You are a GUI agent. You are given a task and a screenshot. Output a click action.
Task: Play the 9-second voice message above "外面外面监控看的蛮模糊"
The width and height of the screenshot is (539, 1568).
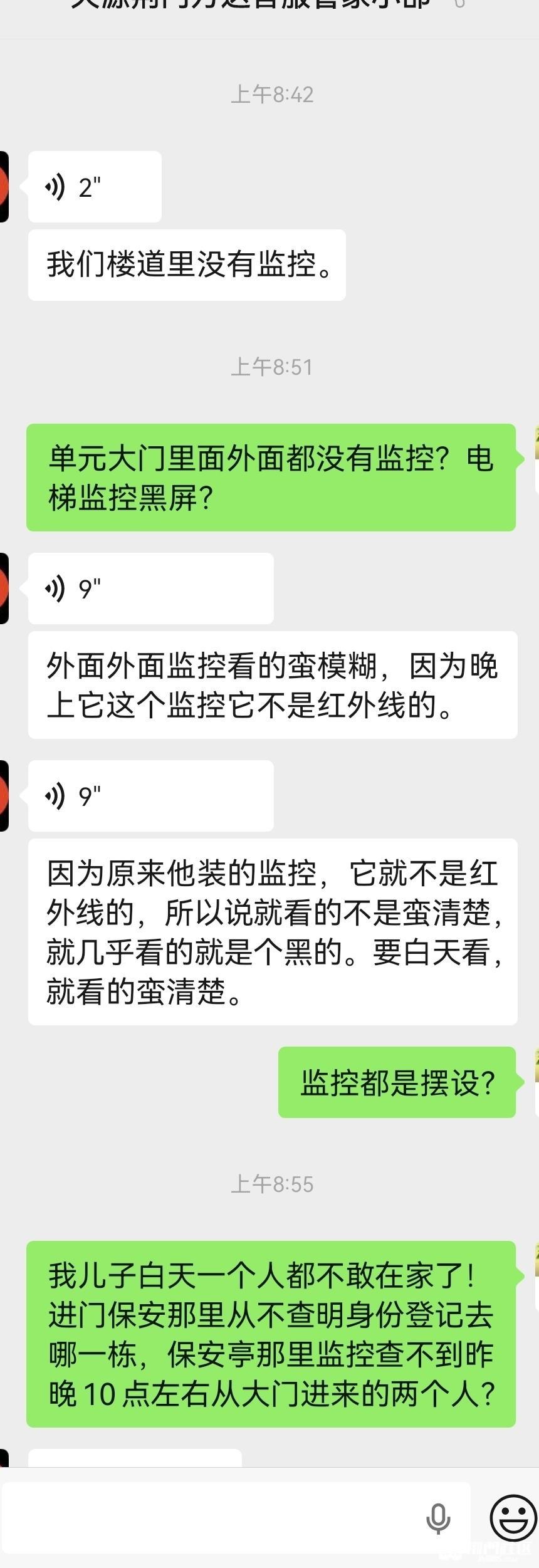coord(150,588)
